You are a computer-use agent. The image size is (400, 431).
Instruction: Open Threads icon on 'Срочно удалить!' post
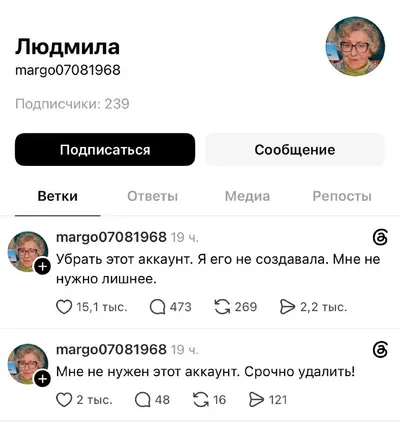[x=380, y=350]
